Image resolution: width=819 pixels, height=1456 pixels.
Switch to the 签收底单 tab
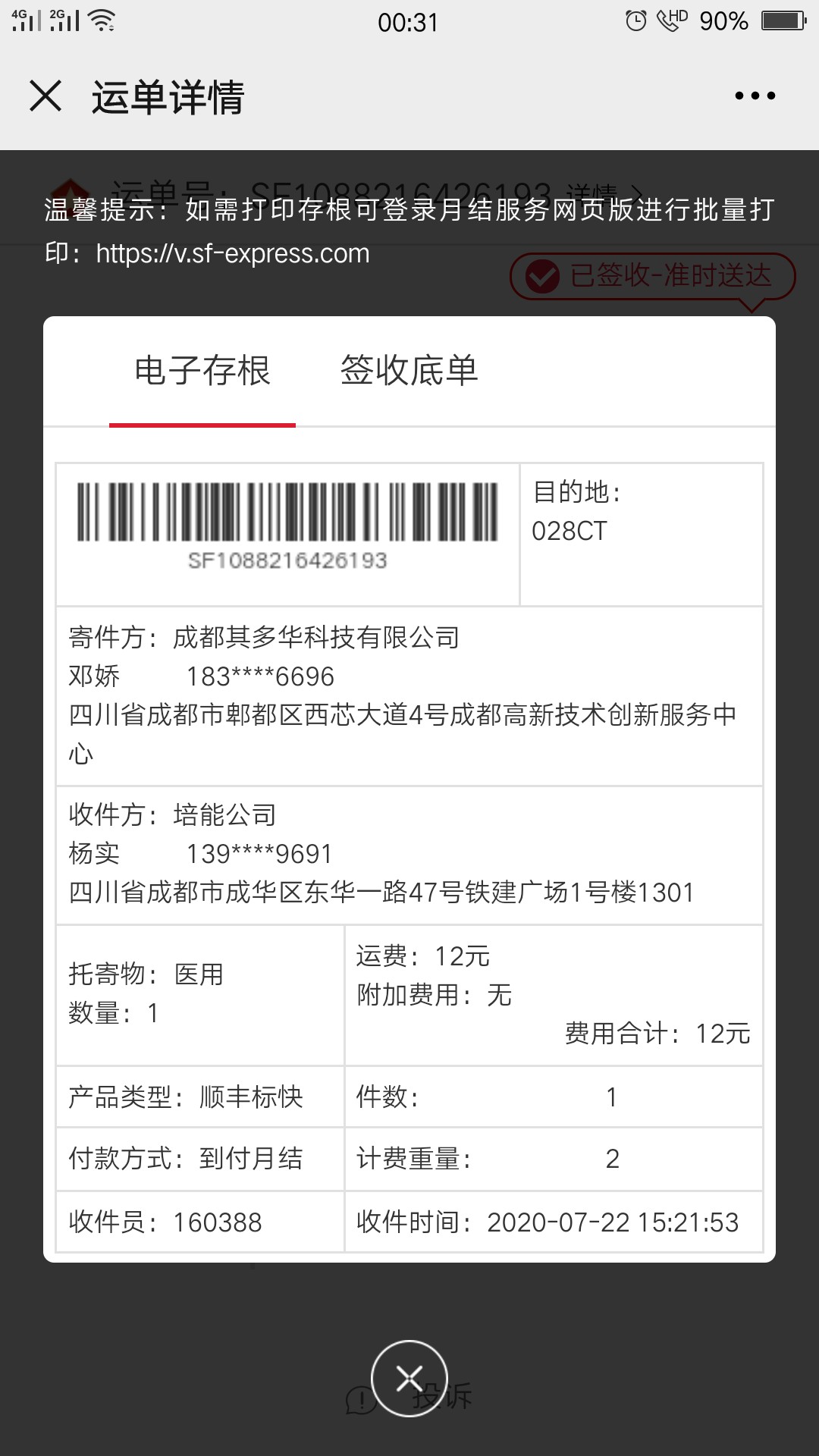click(x=409, y=371)
